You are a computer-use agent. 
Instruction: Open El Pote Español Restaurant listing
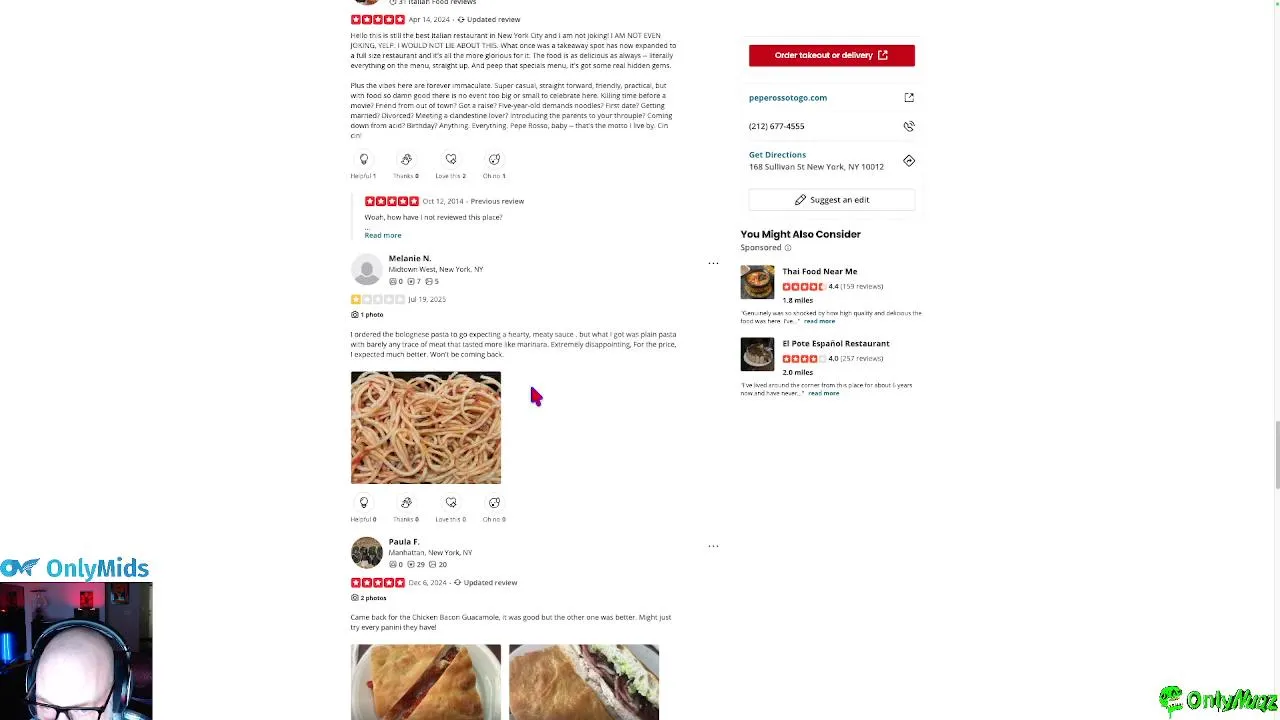(x=835, y=343)
